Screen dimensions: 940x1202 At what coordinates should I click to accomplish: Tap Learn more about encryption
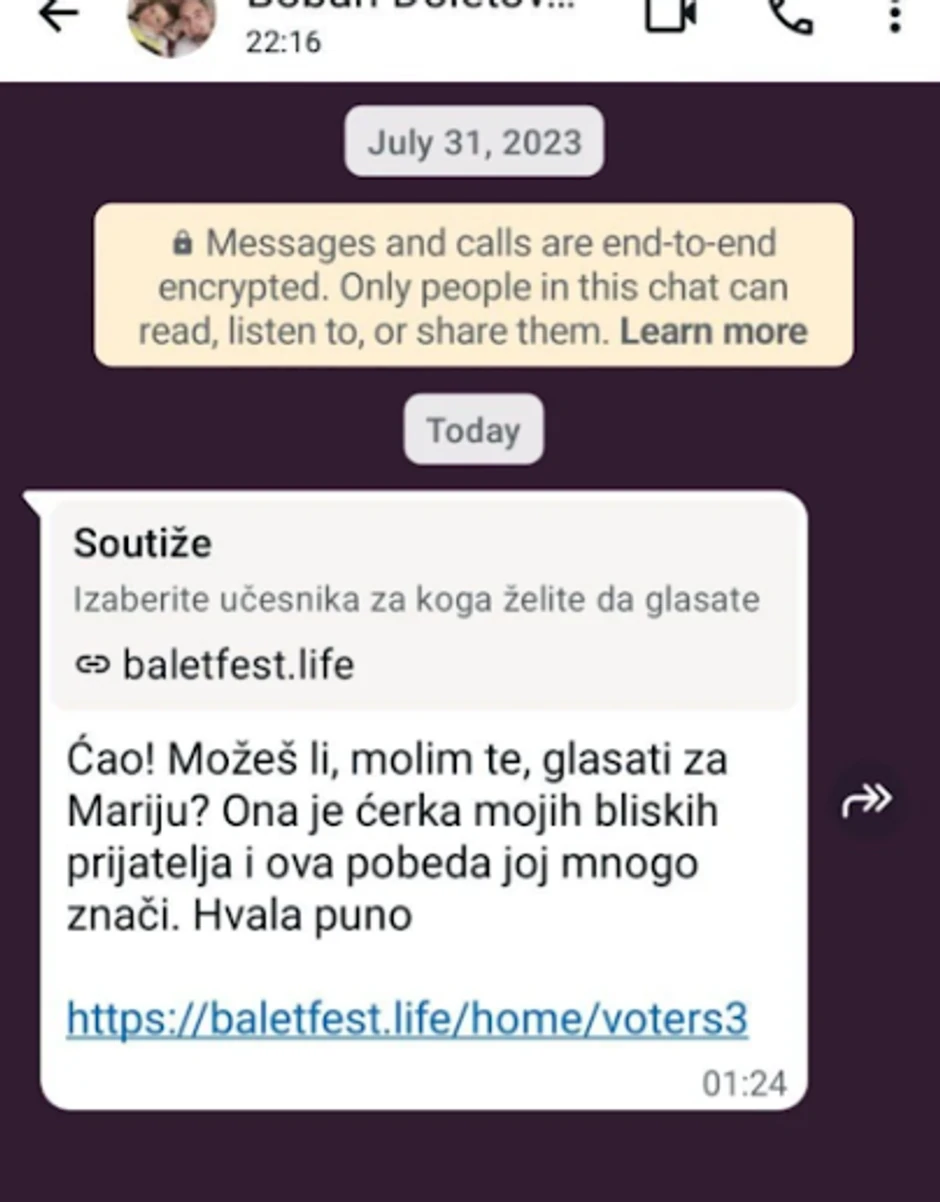[713, 332]
